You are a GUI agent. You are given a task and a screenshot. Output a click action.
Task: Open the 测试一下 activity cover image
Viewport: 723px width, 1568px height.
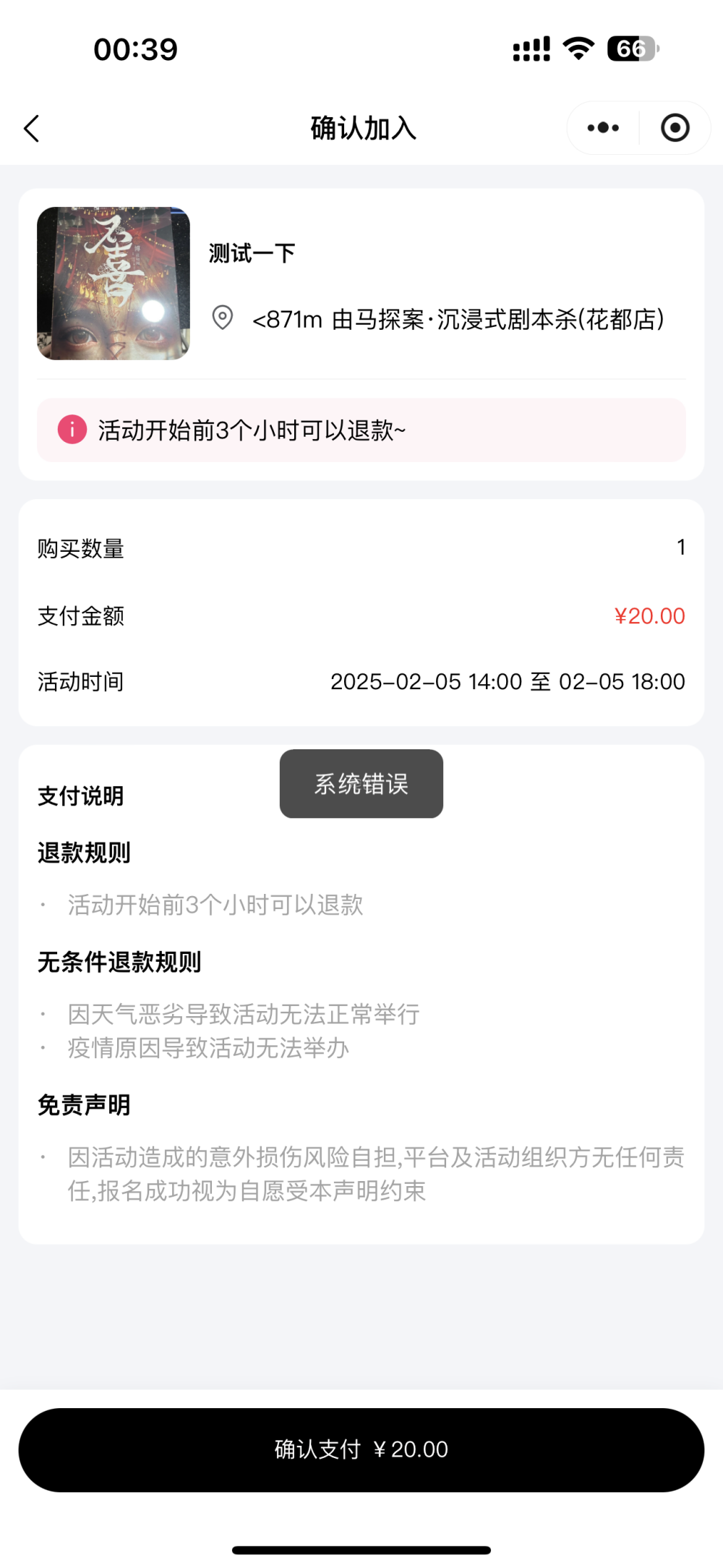click(x=114, y=284)
